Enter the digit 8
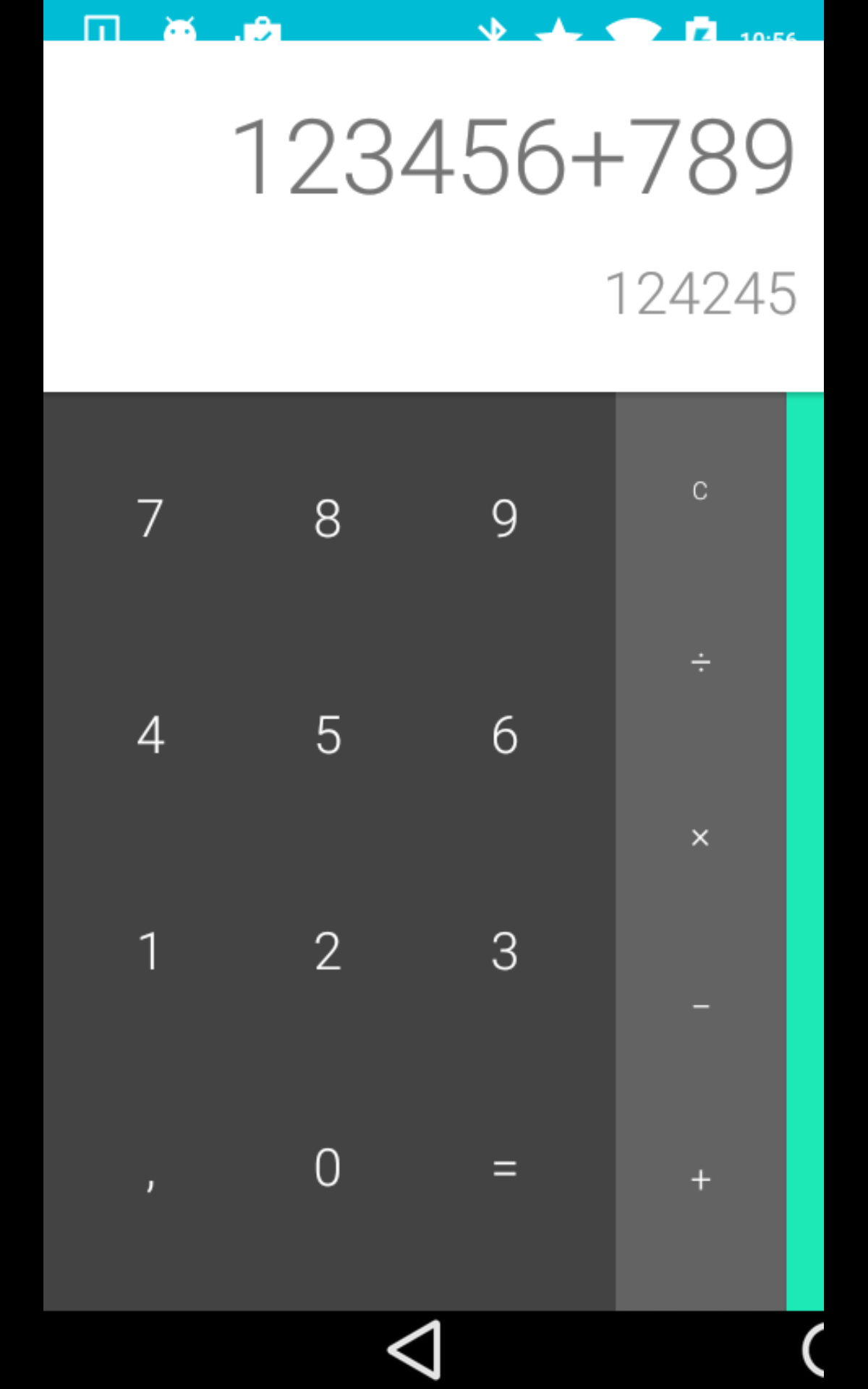Image resolution: width=868 pixels, height=1389 pixels. pyautogui.click(x=327, y=518)
